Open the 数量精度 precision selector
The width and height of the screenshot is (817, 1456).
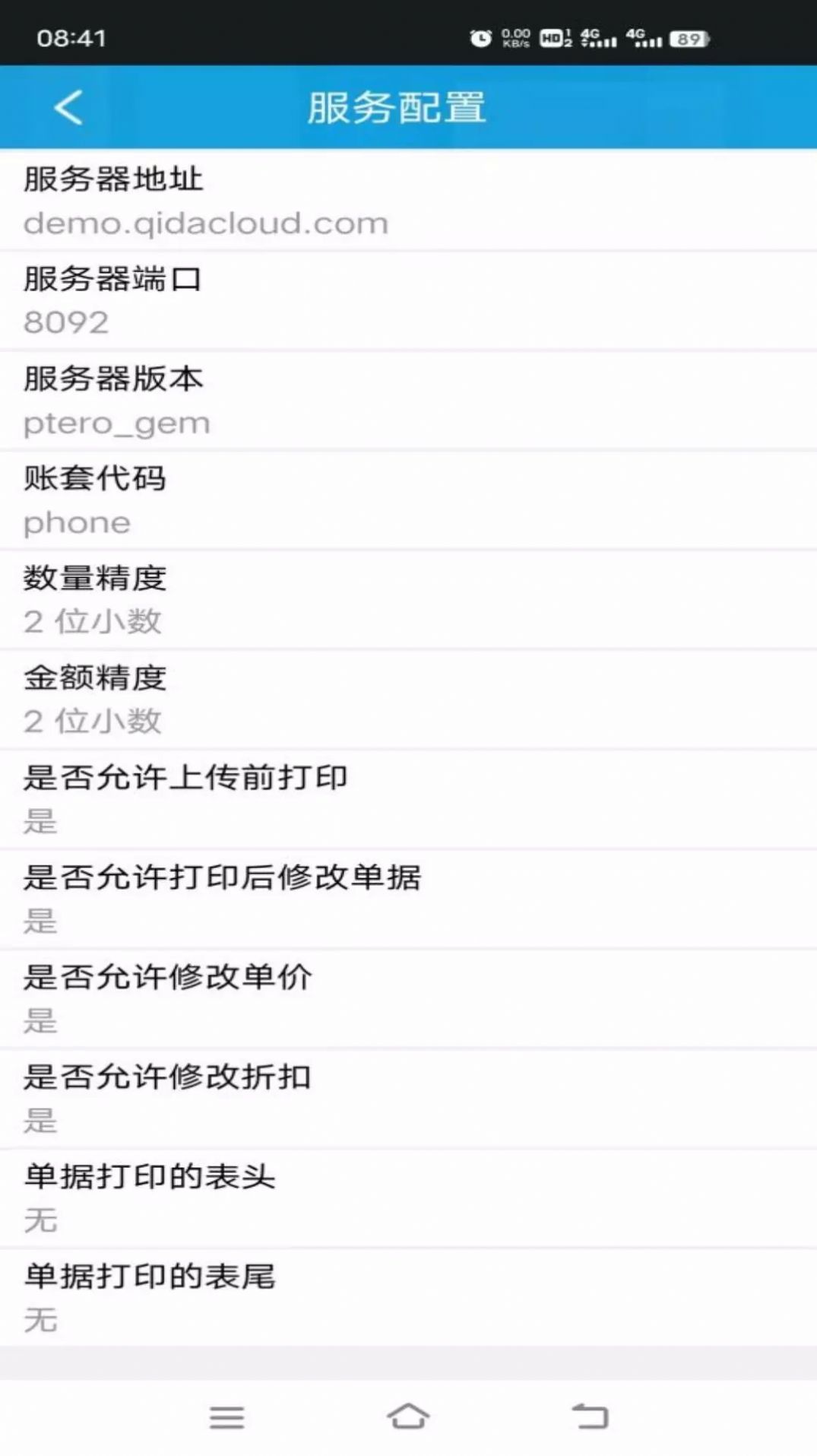pos(408,601)
